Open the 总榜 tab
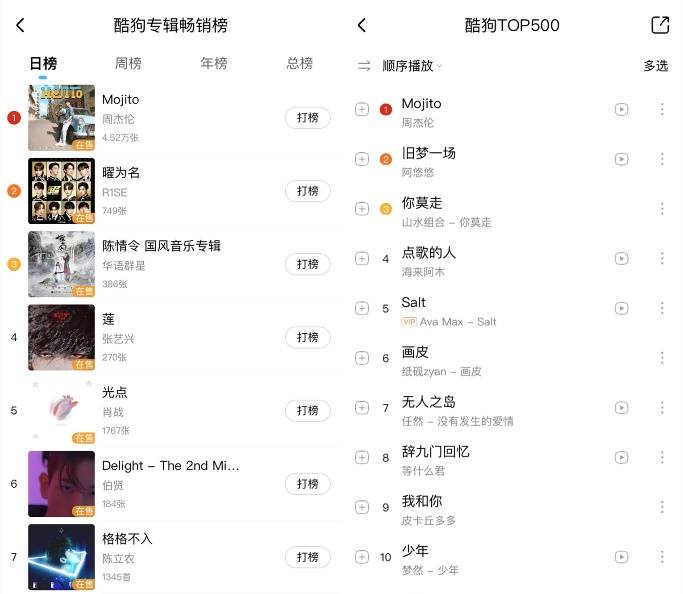This screenshot has height=594, width=683. 300,63
